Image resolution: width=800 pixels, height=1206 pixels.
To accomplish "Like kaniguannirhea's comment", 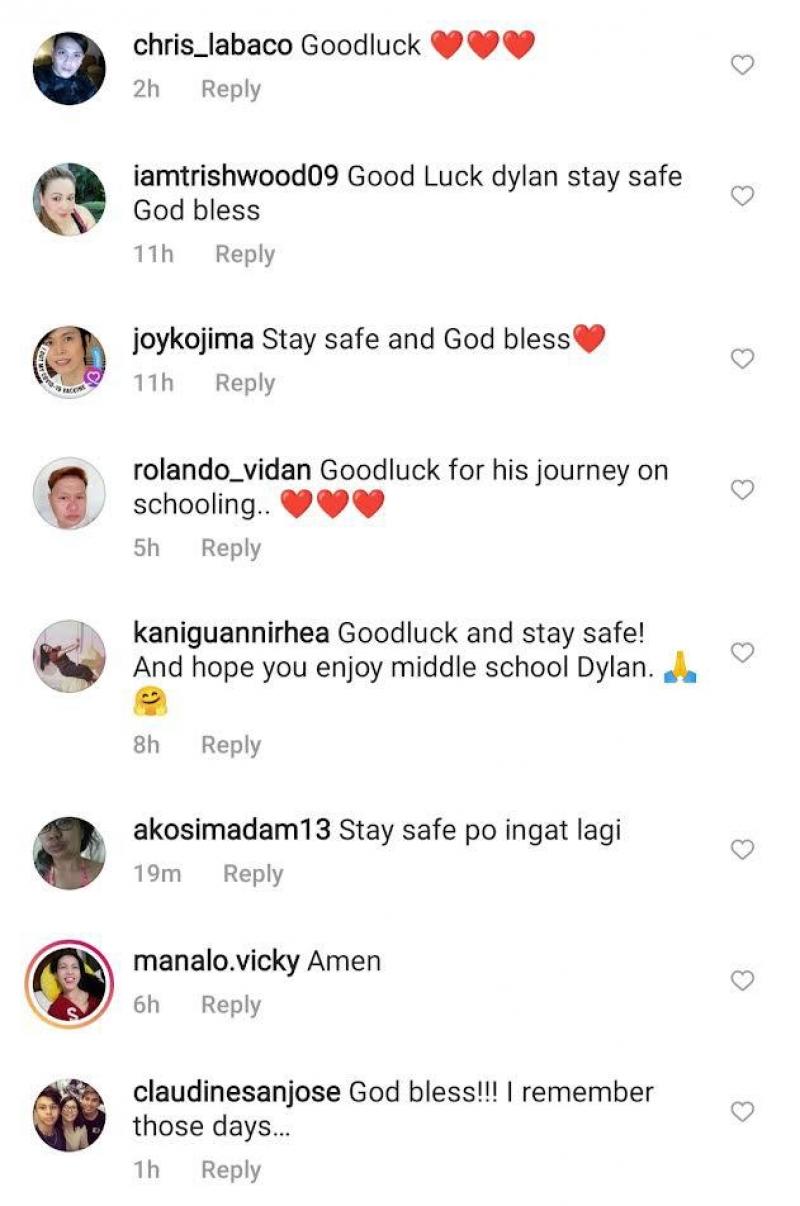I will point(741,652).
